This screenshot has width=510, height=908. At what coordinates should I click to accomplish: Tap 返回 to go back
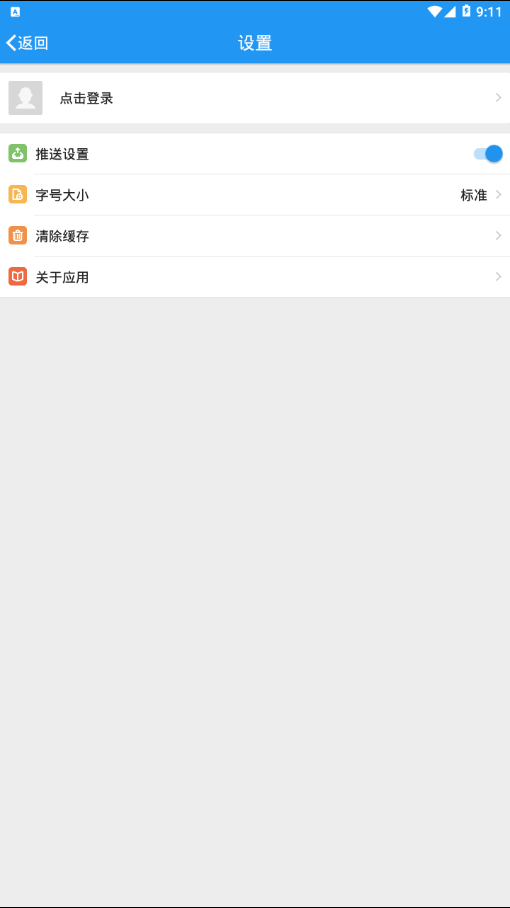click(x=27, y=43)
